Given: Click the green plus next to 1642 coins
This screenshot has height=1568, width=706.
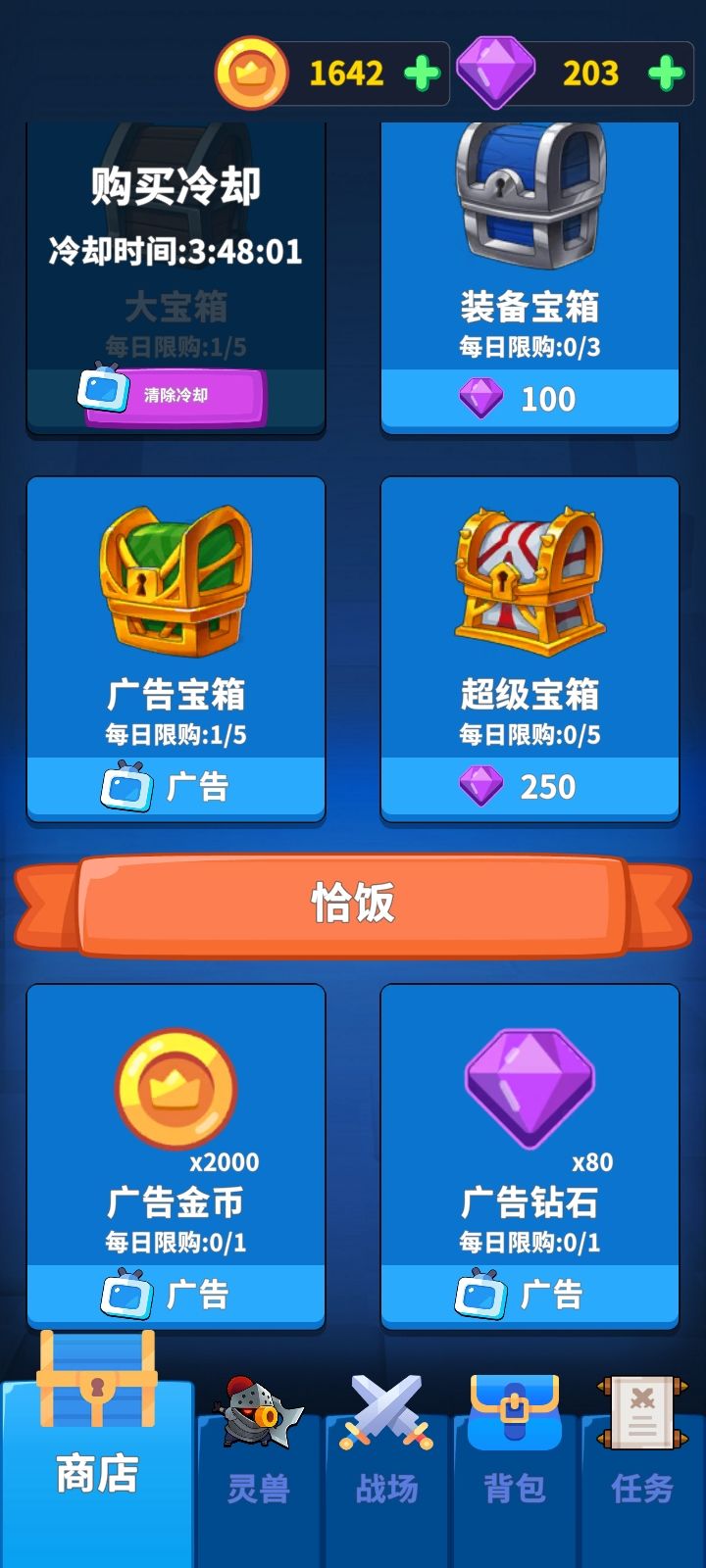Looking at the screenshot, I should click(x=420, y=73).
